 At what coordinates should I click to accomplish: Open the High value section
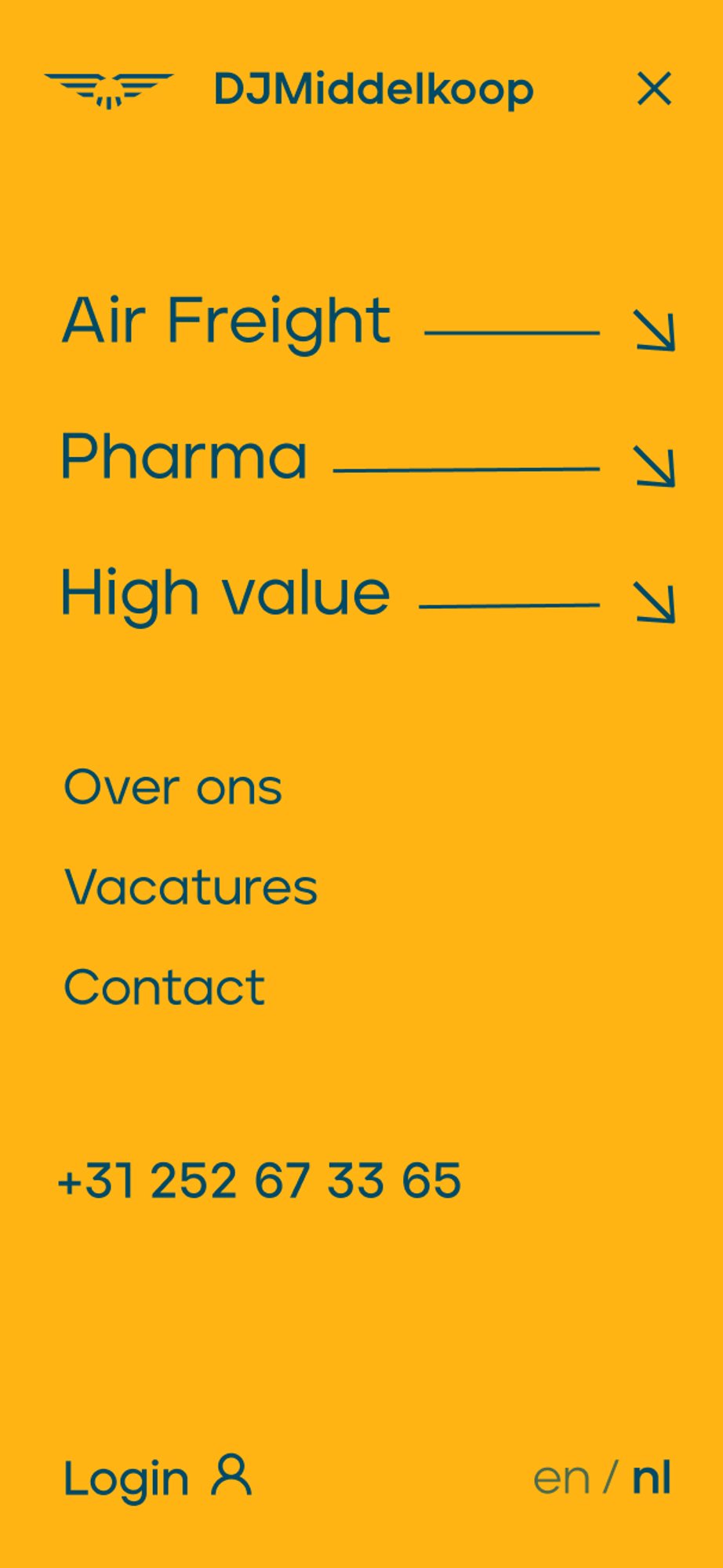point(226,593)
